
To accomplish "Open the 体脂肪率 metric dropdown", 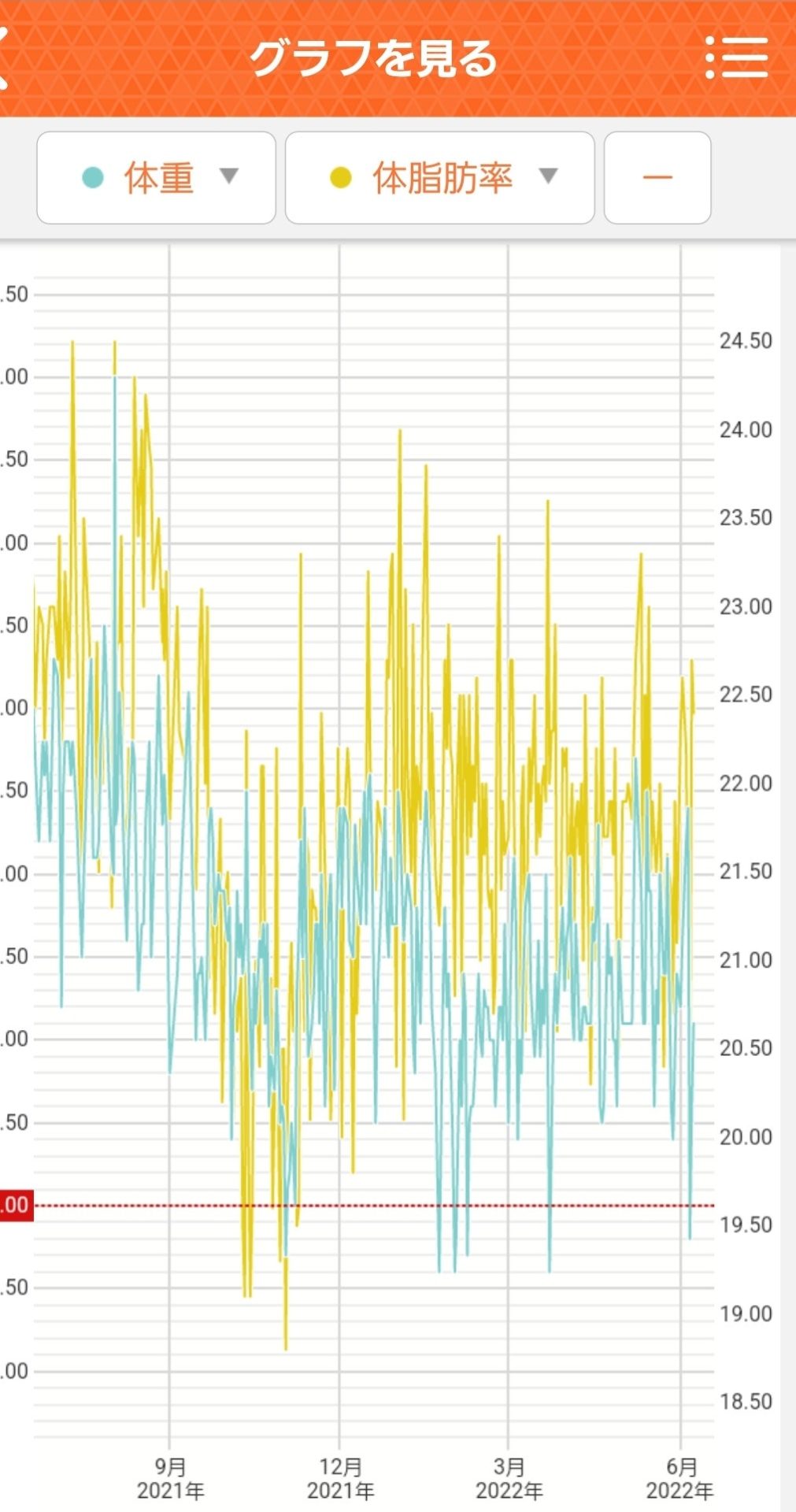I will [439, 178].
